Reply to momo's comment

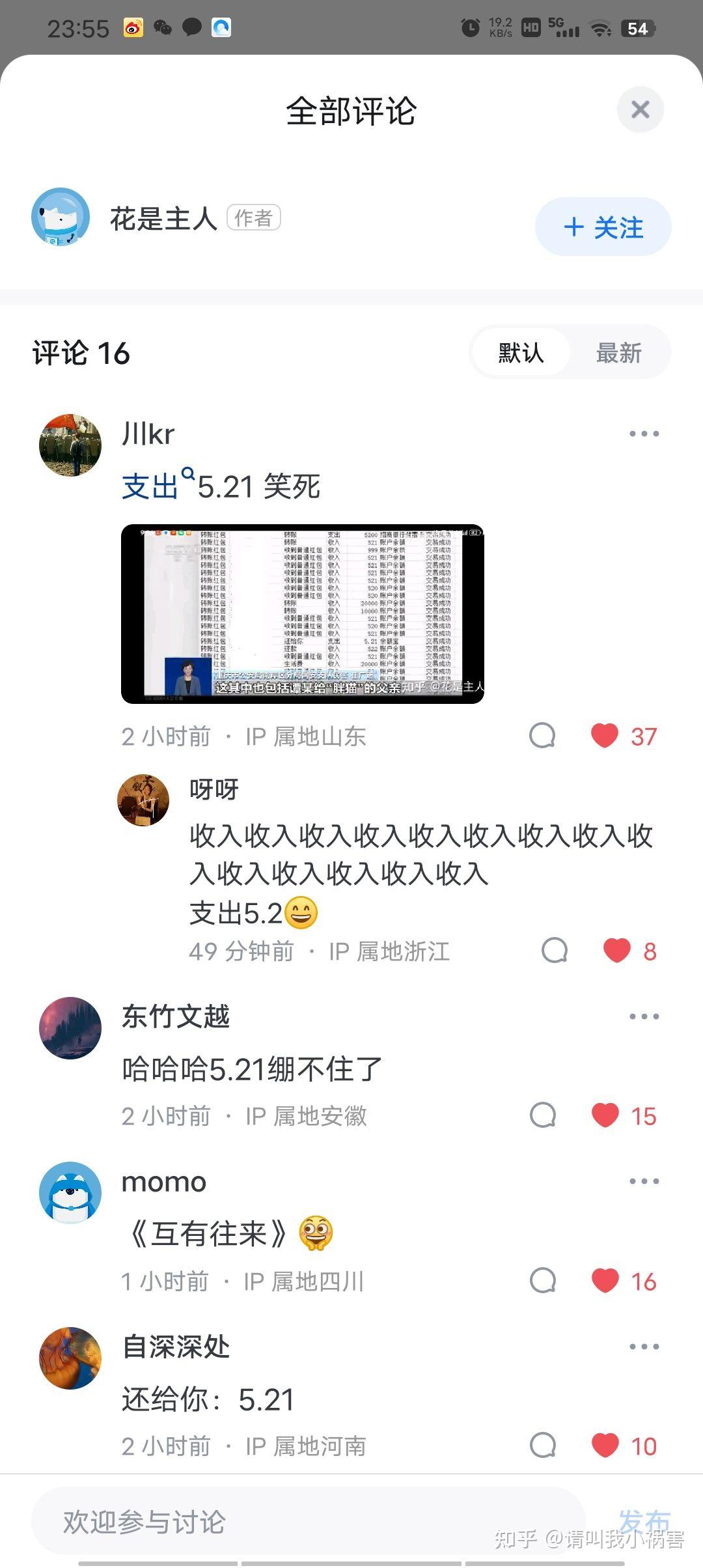[542, 1281]
